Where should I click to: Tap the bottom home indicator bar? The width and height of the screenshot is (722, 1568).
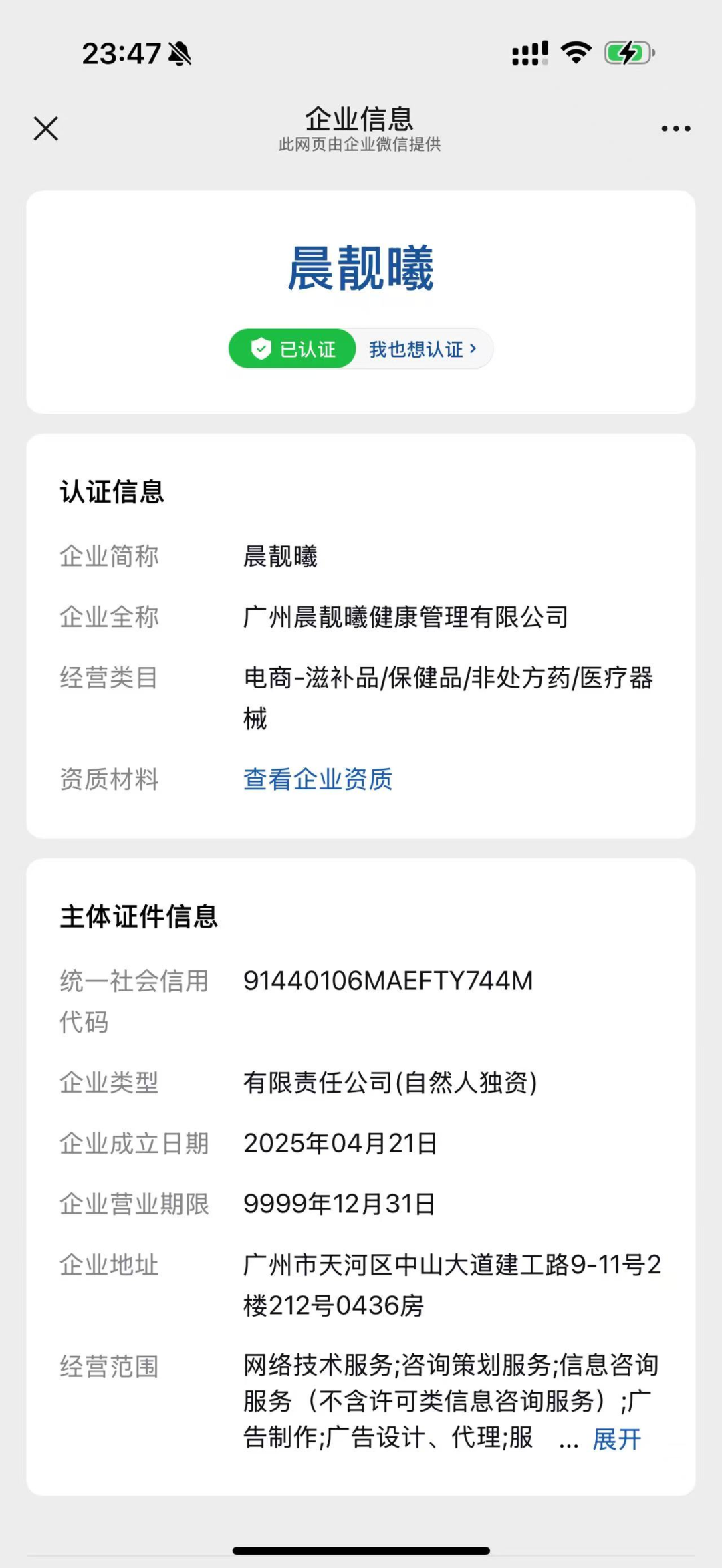(361, 1549)
